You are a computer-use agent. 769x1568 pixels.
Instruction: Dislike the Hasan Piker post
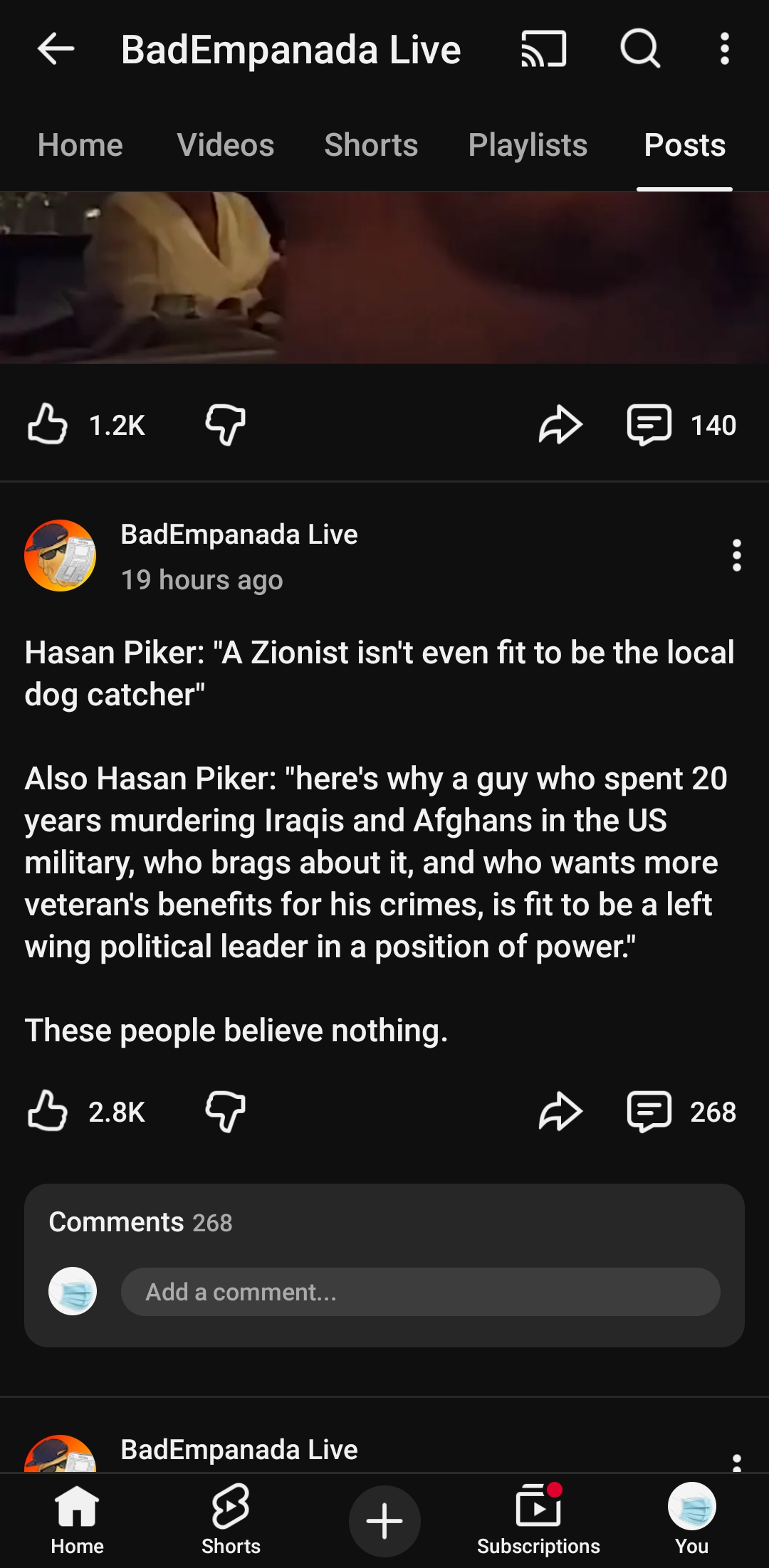226,1111
